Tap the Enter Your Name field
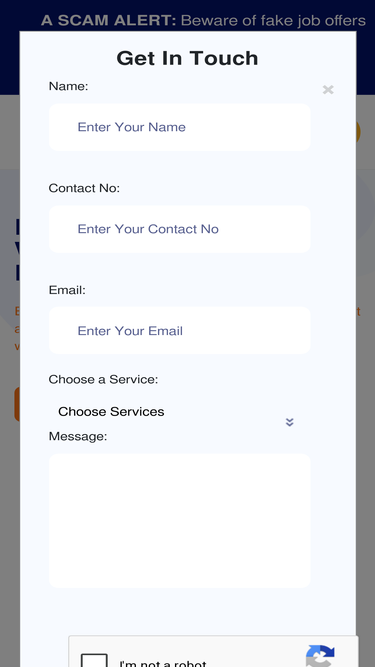Screen dimensions: 375x667 pyautogui.click(x=179, y=127)
